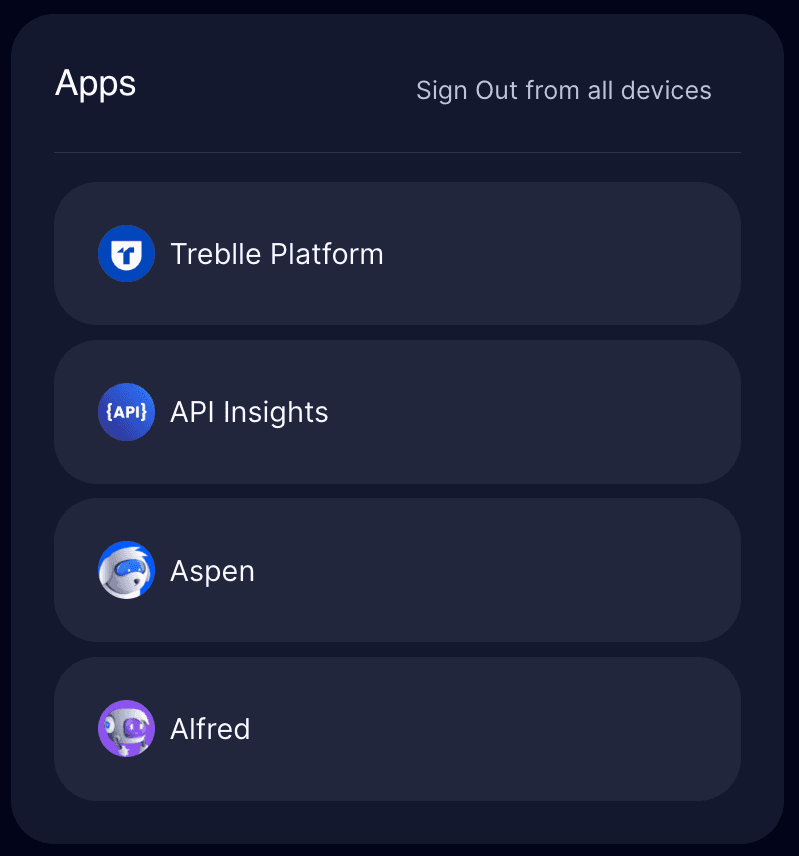
Task: Click the divider line under Apps
Action: pos(397,152)
